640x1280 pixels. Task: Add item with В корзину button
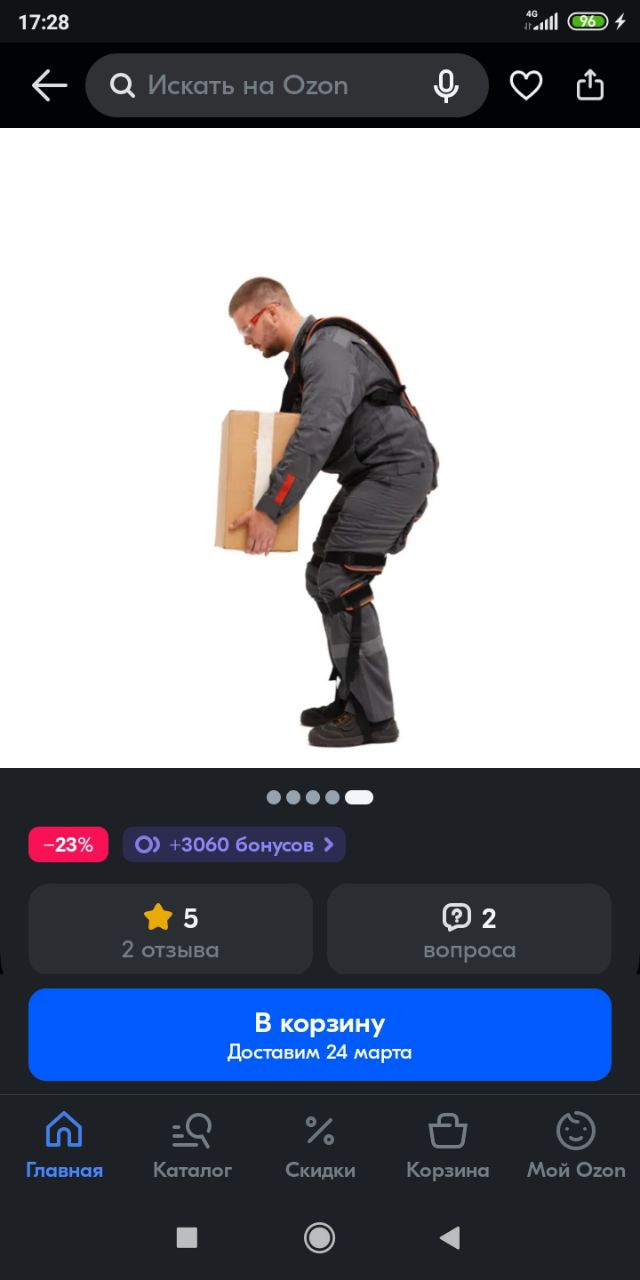click(320, 1035)
